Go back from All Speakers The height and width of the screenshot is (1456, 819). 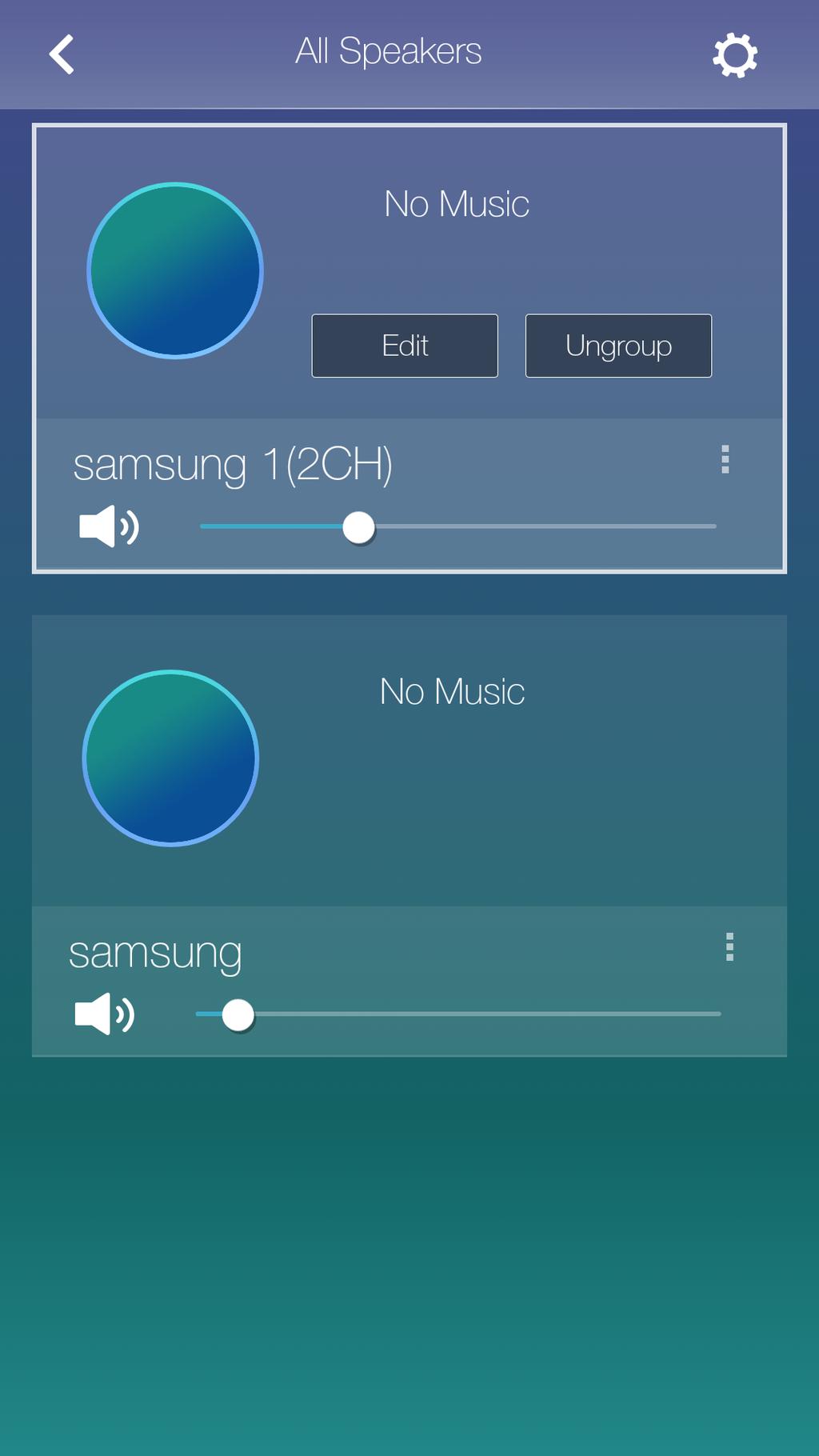62,54
